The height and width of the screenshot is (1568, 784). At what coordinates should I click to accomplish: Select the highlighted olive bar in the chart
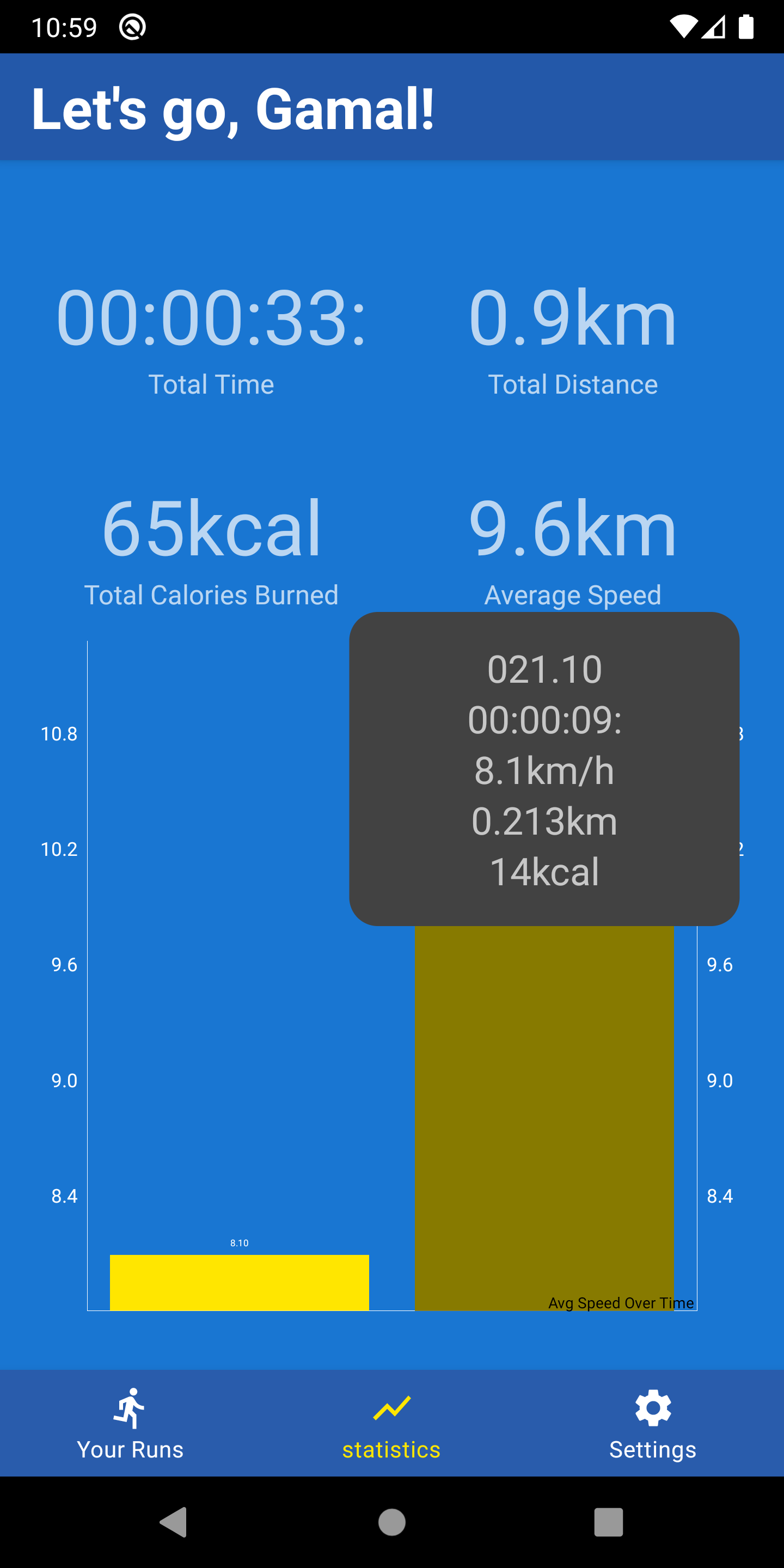point(545,1126)
